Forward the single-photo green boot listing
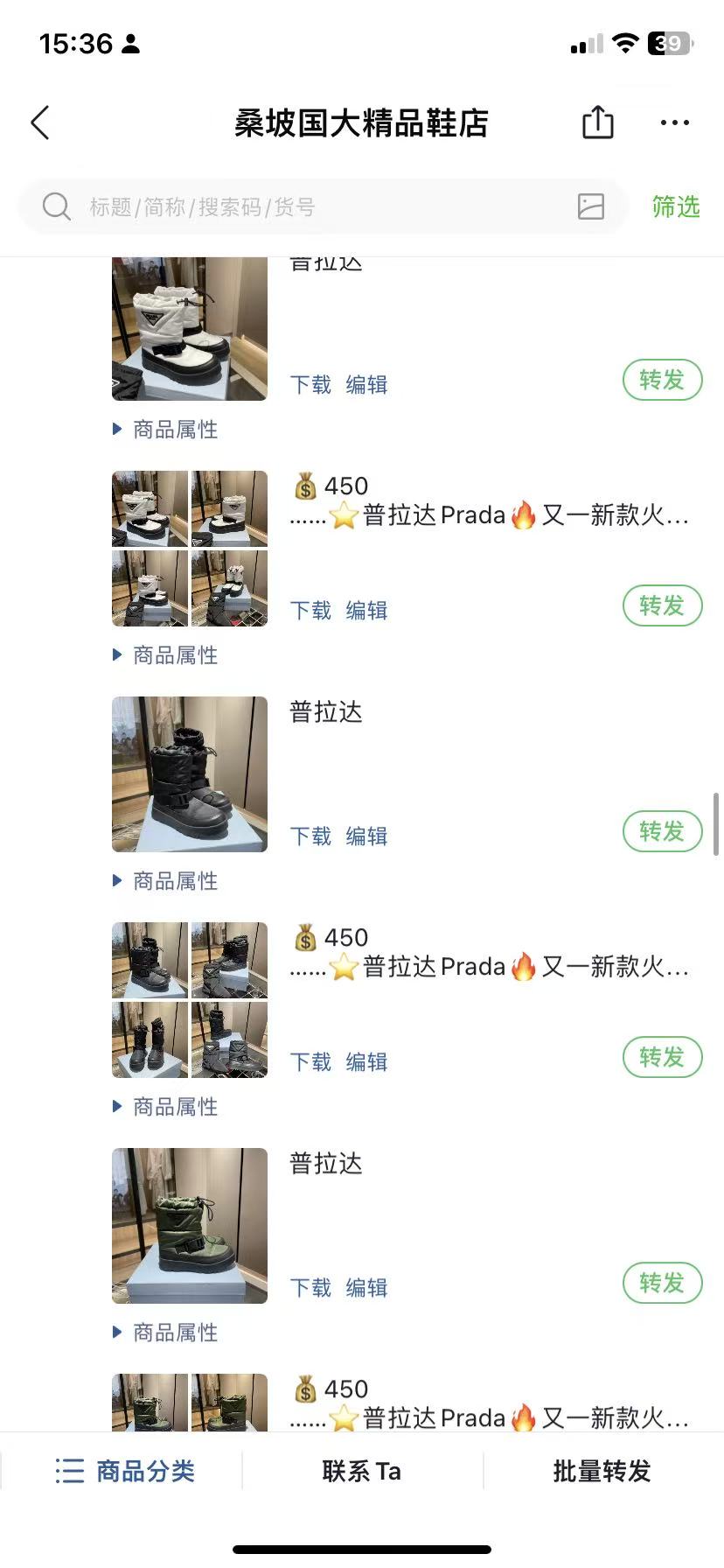Image resolution: width=724 pixels, height=1568 pixels. click(x=662, y=1283)
